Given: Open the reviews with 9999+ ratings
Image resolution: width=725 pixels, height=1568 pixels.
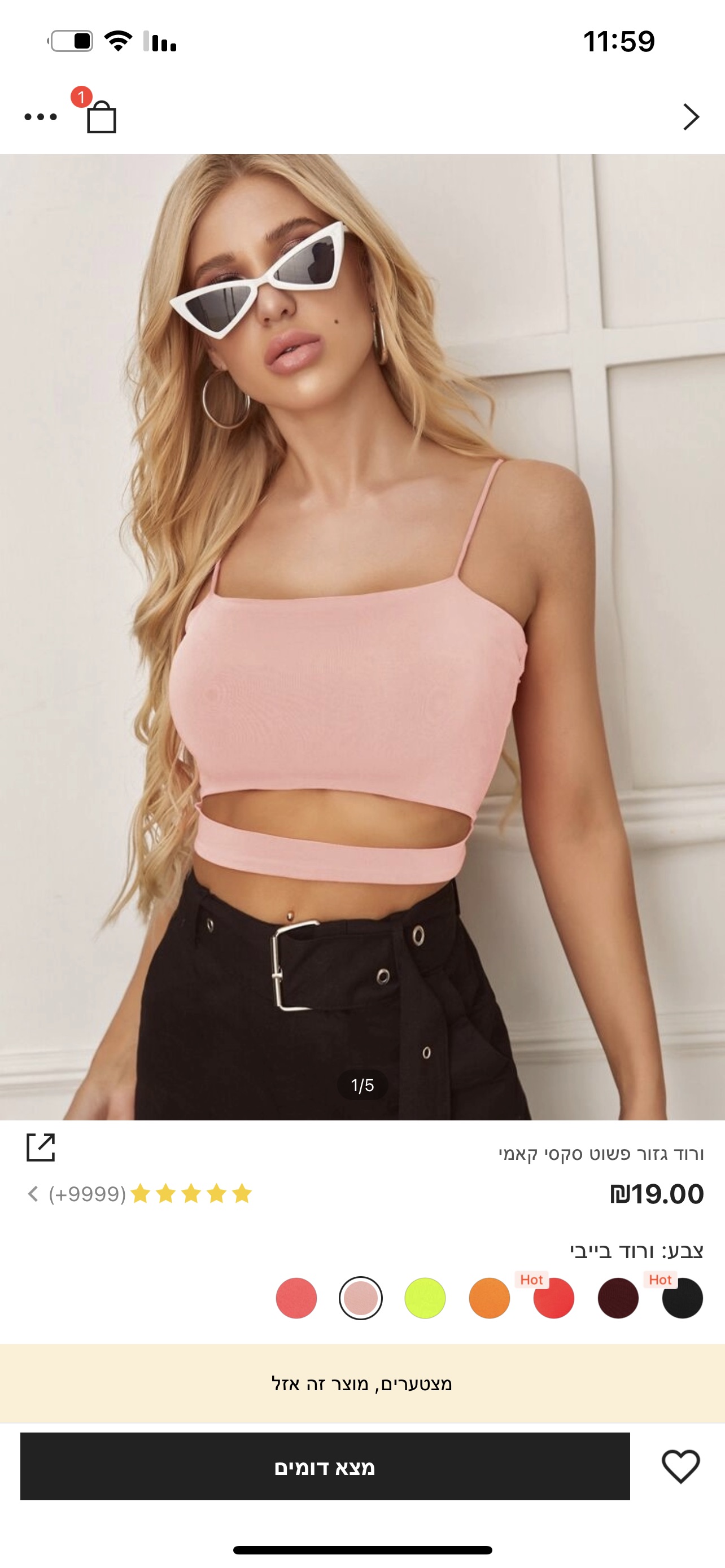Looking at the screenshot, I should tap(140, 1194).
